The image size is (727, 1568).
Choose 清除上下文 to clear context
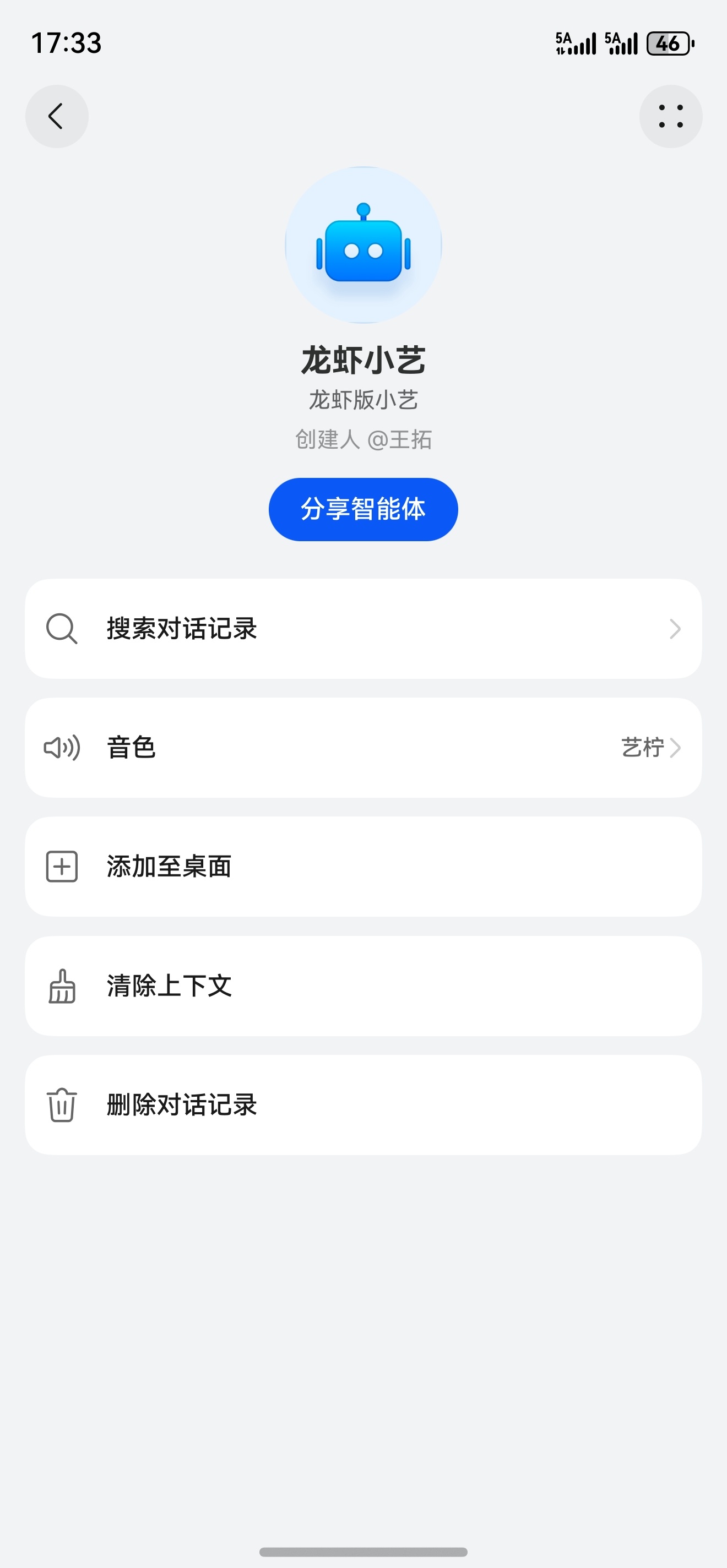[x=363, y=986]
